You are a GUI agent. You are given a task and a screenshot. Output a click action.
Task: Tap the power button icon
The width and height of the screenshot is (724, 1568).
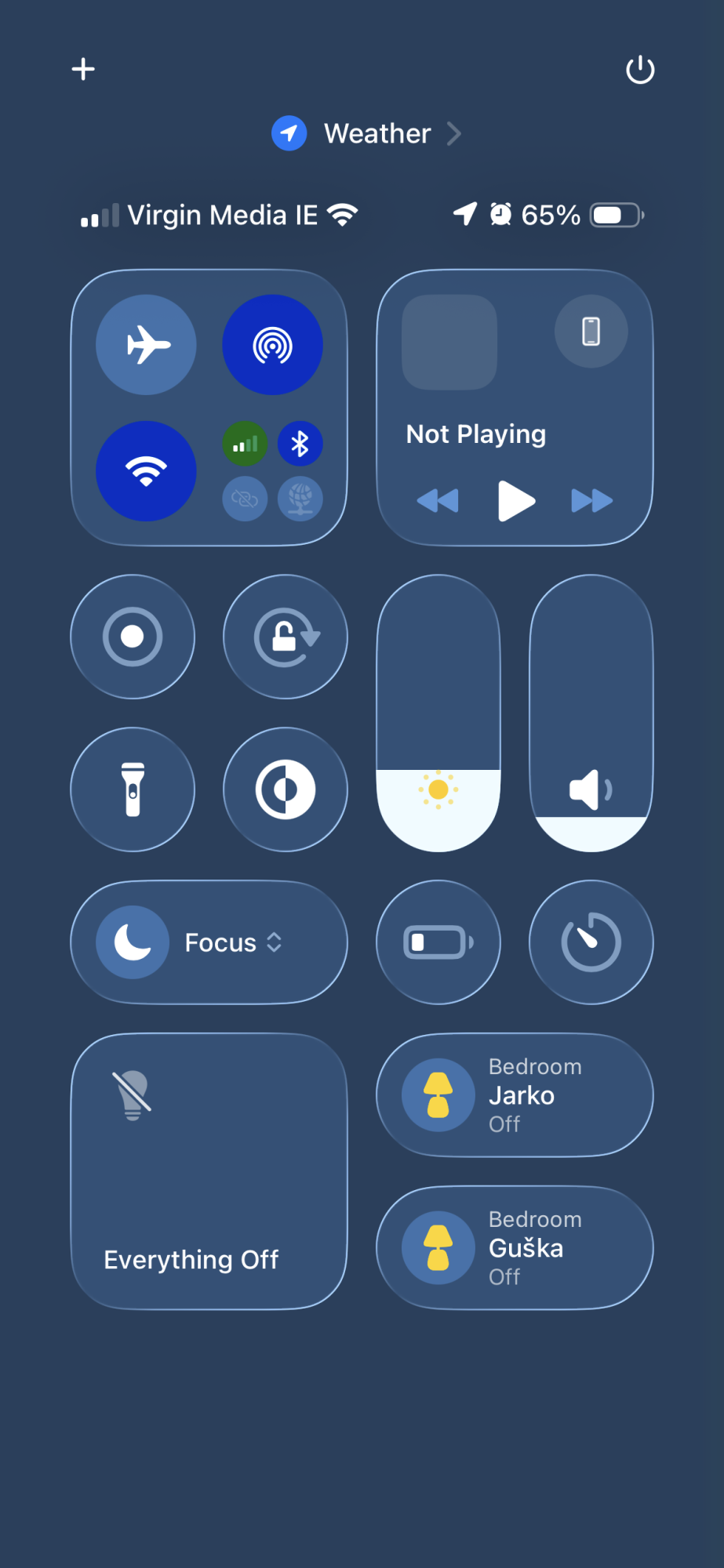tap(640, 70)
